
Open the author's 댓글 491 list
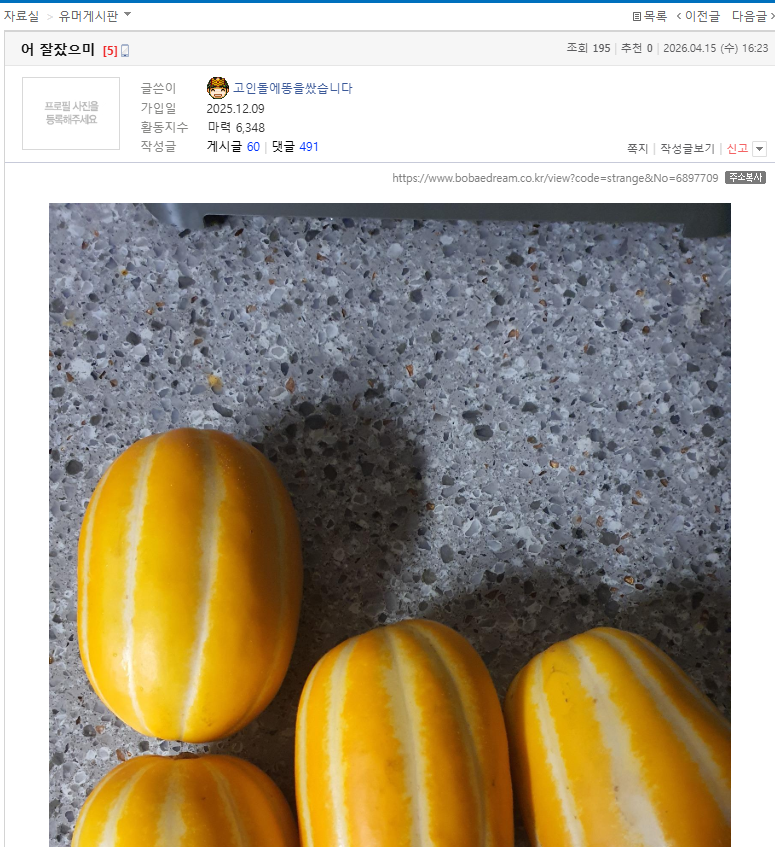click(296, 147)
